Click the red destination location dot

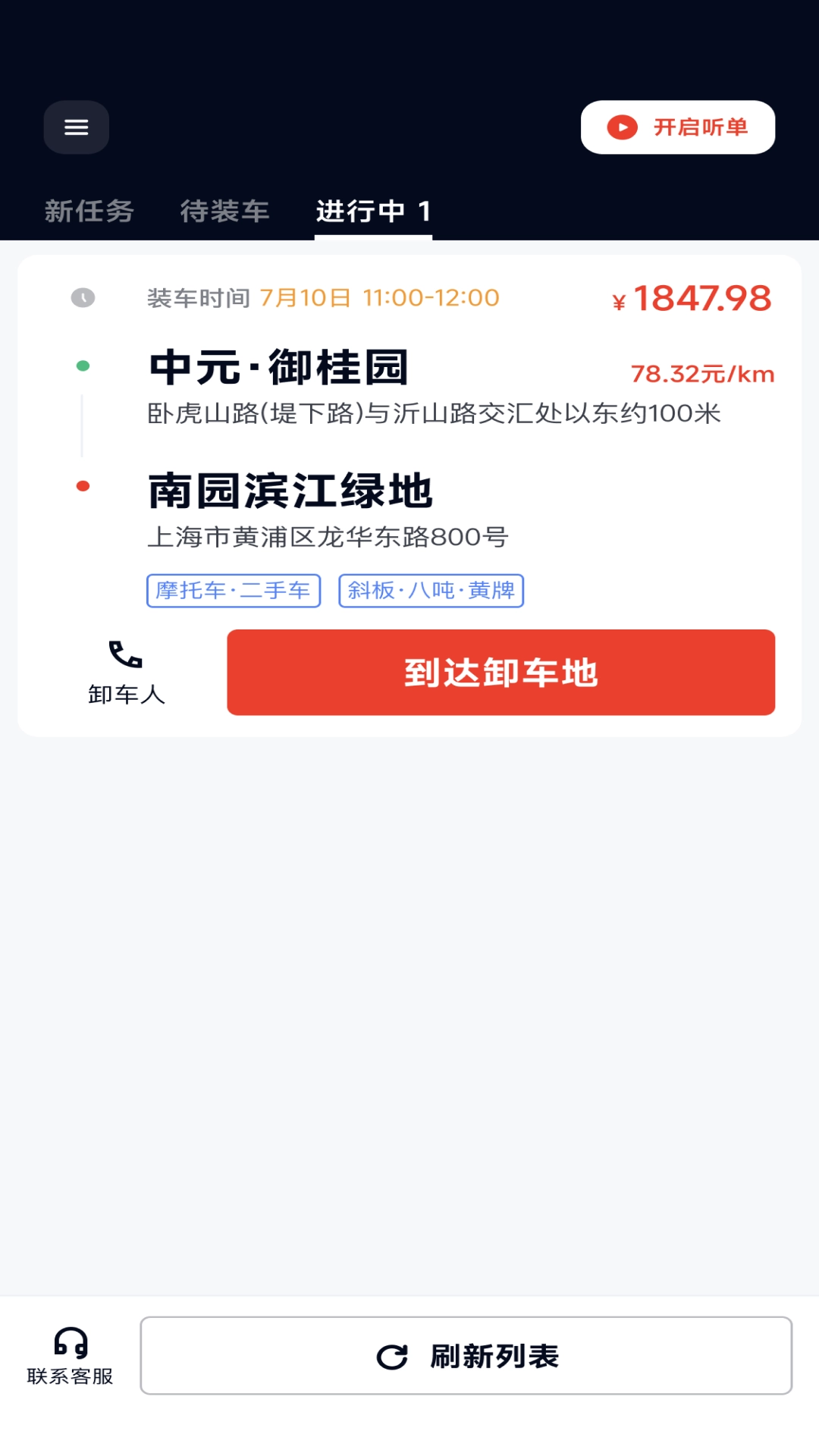pyautogui.click(x=84, y=486)
